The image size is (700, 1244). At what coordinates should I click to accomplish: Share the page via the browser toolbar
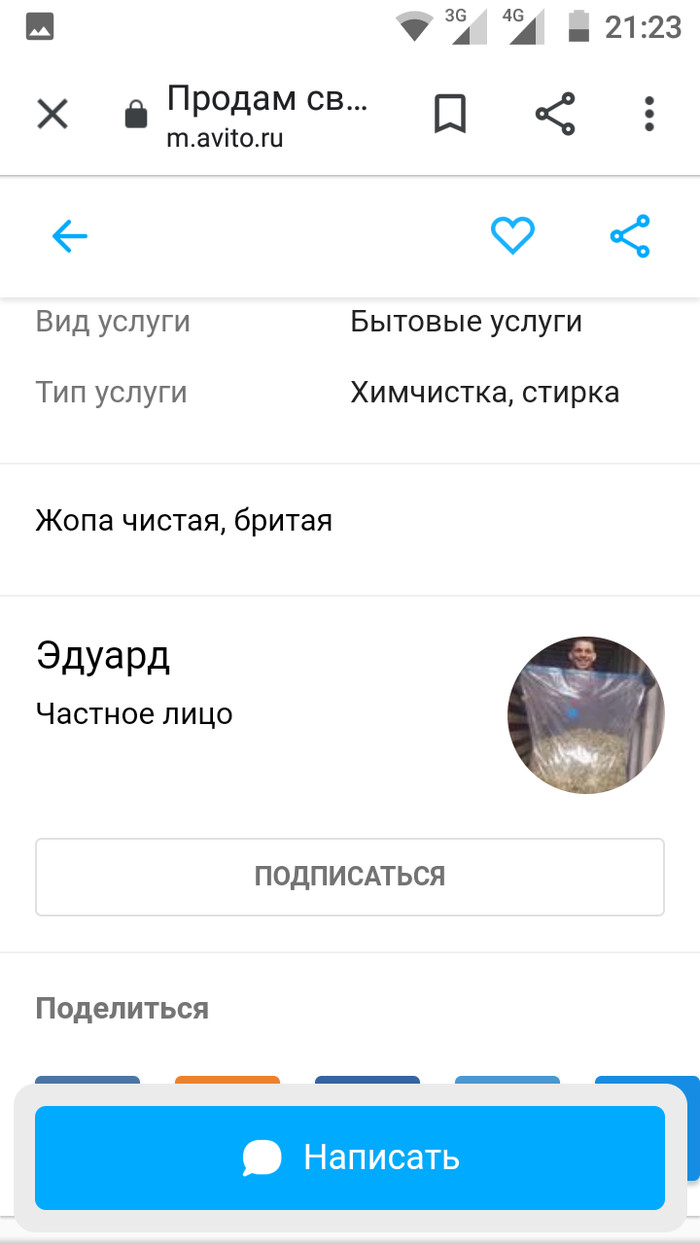click(555, 114)
